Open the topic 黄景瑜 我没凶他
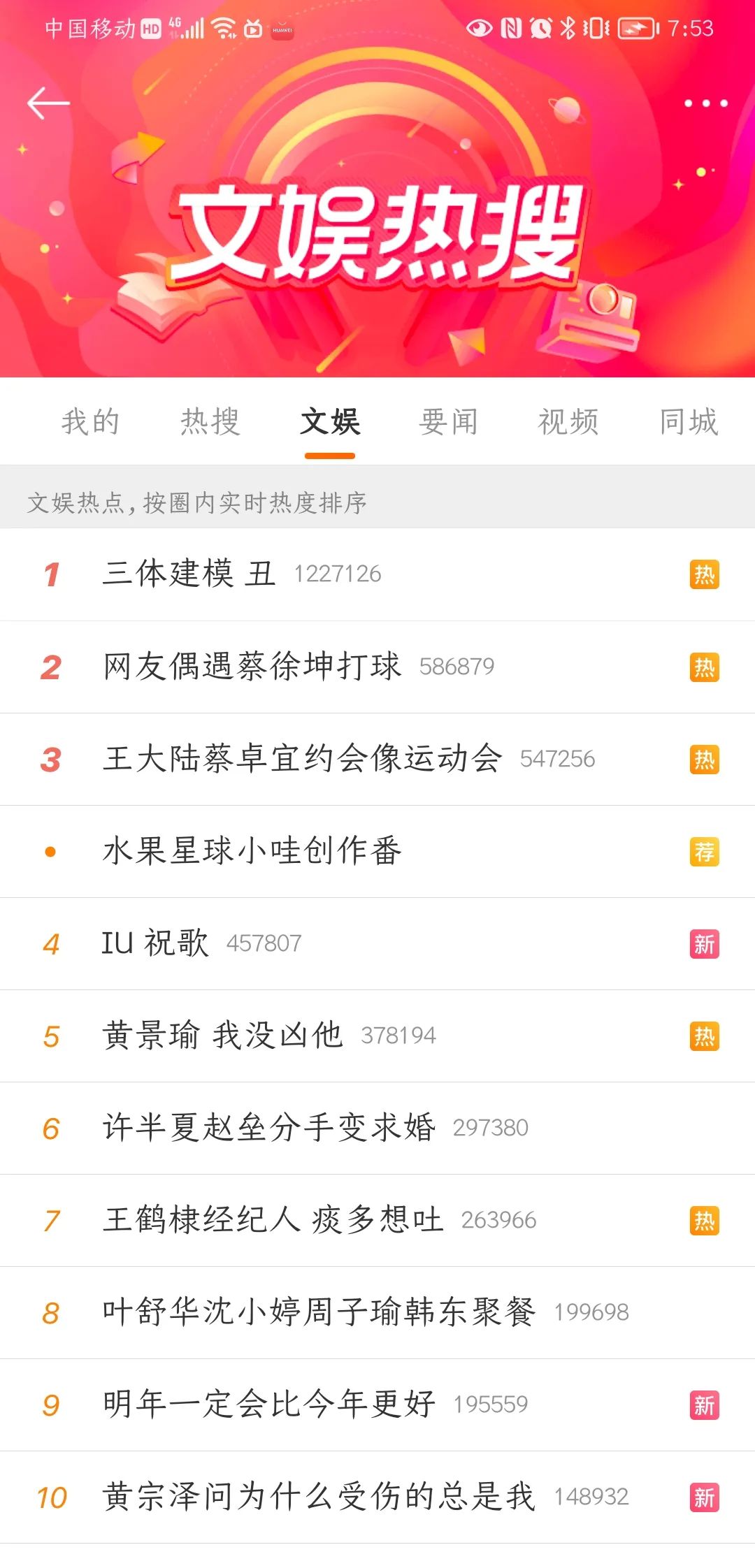Viewport: 755px width, 1568px height. point(222,1035)
